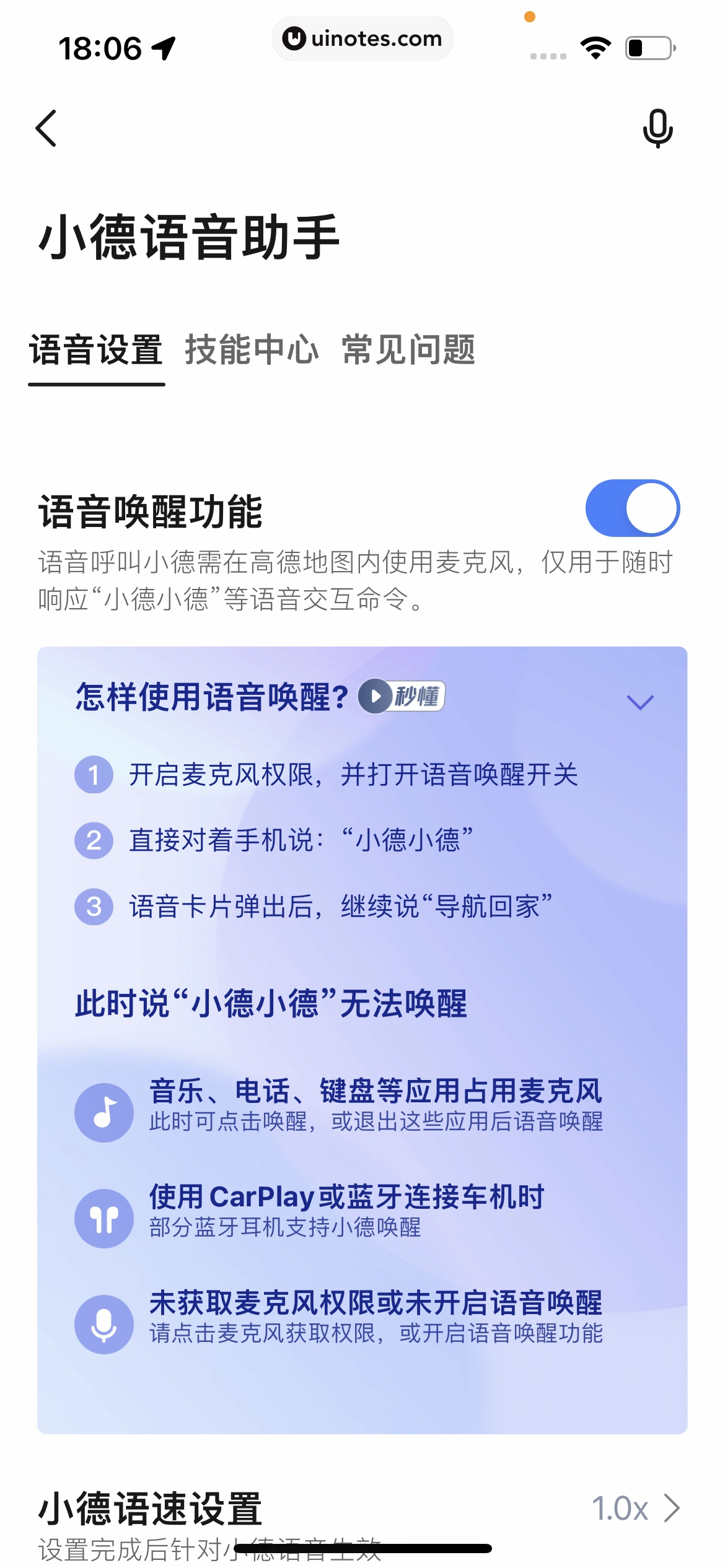This screenshot has height=1568, width=725.
Task: Turn off the 语音唤醒功能 switch
Action: tap(632, 508)
